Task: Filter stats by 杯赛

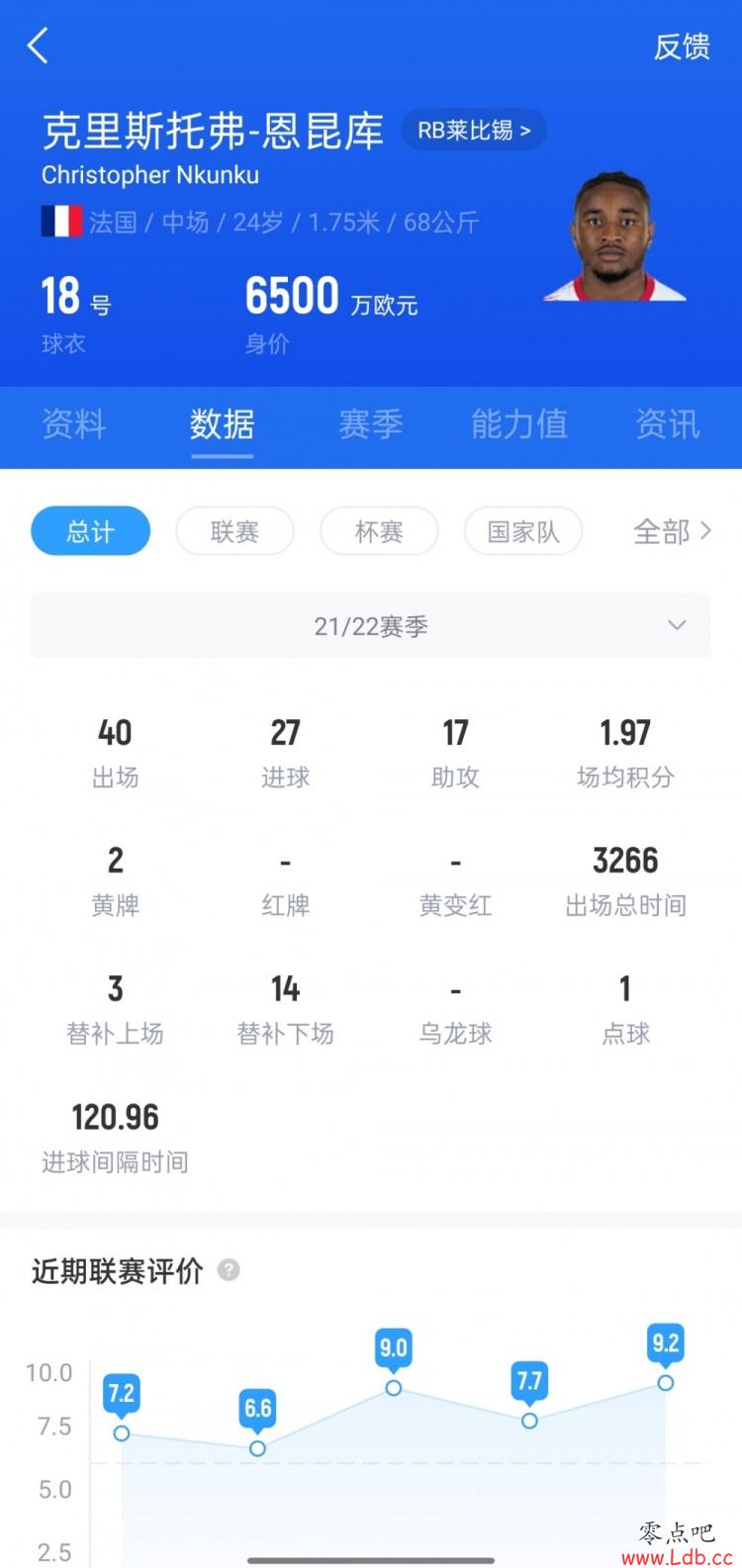Action: (379, 531)
